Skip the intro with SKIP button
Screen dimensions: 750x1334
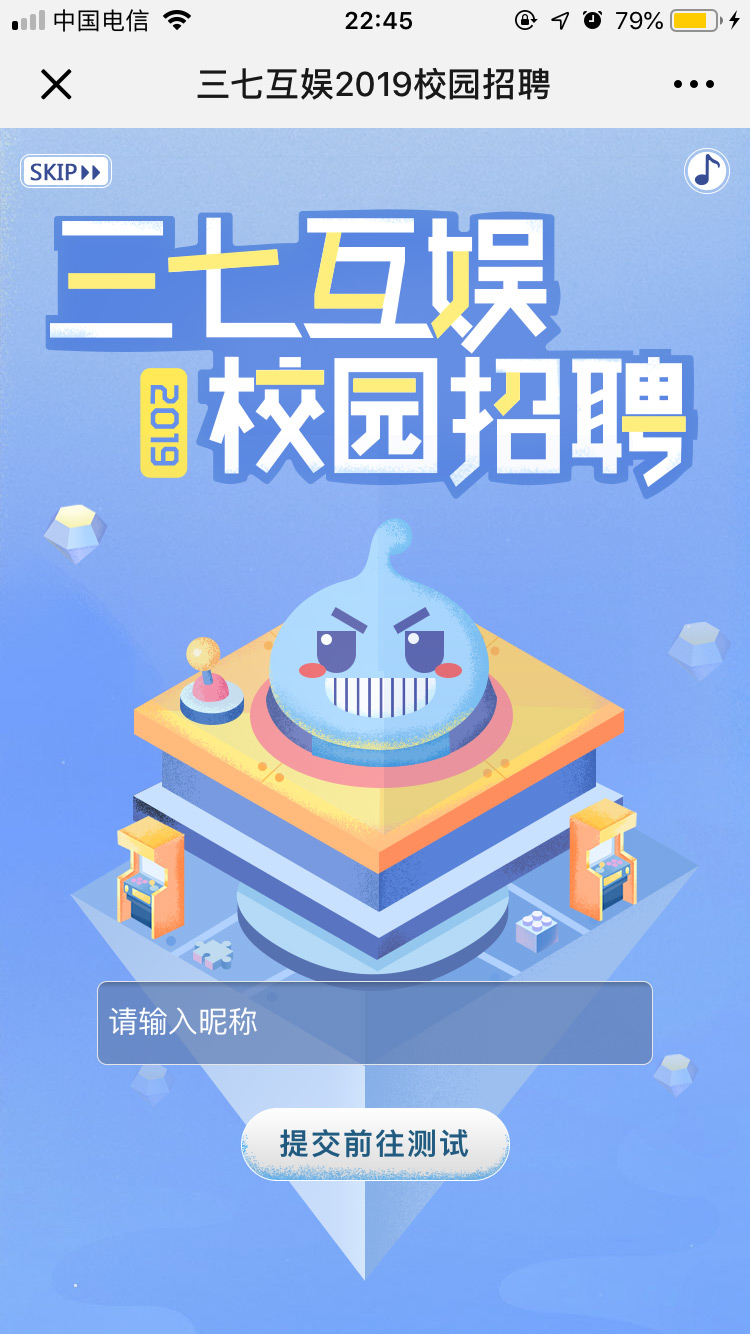[x=66, y=172]
